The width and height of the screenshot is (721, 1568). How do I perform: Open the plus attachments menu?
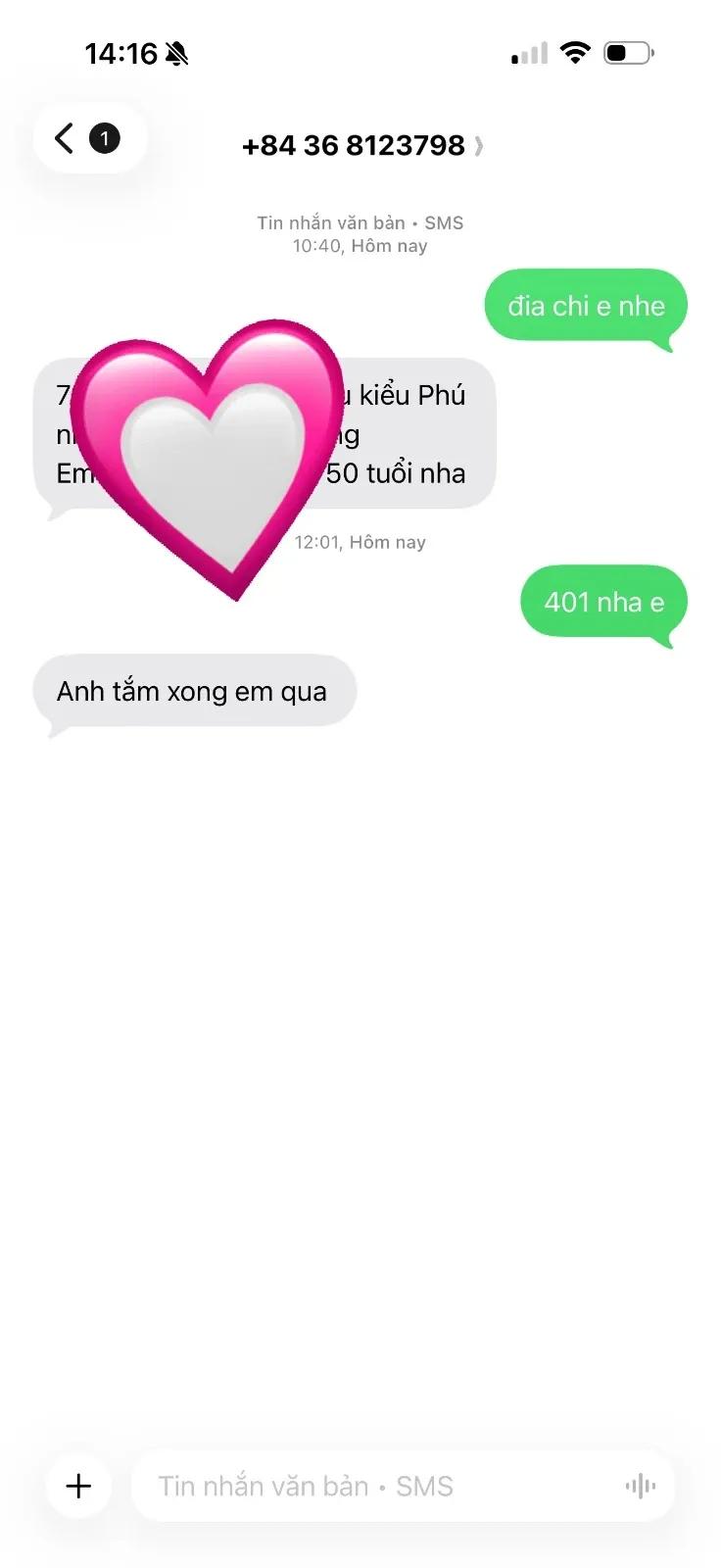click(x=78, y=1486)
